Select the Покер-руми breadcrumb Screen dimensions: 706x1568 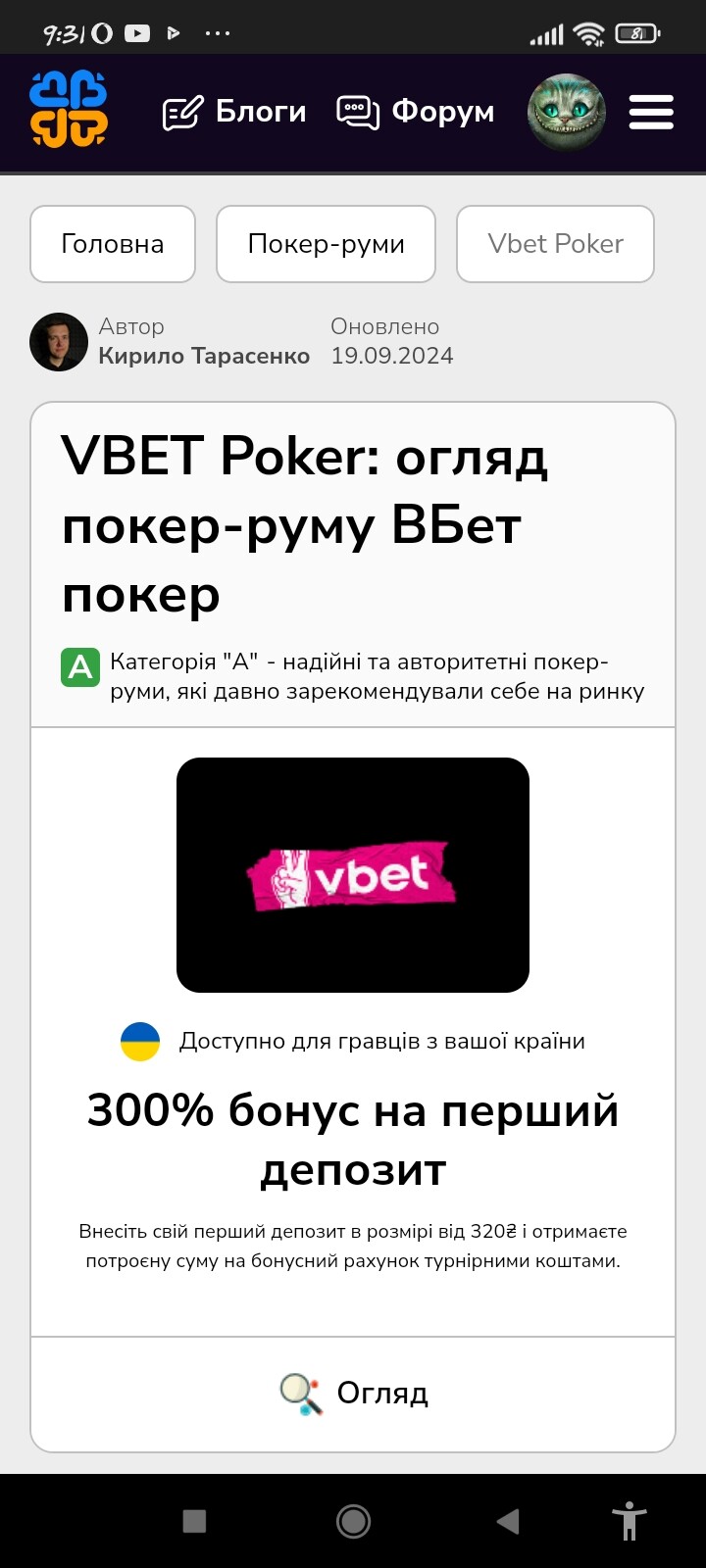coord(326,244)
